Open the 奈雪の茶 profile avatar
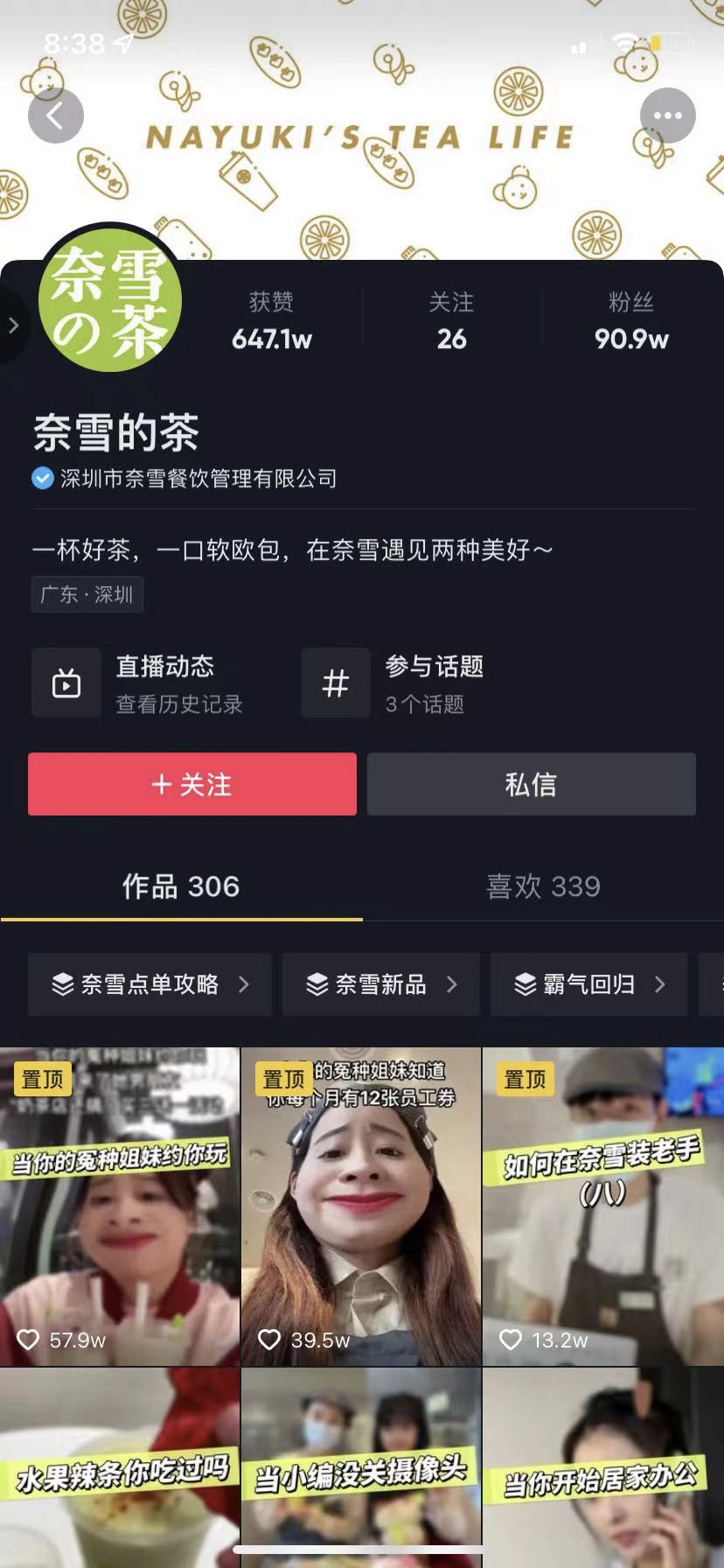 pos(110,299)
